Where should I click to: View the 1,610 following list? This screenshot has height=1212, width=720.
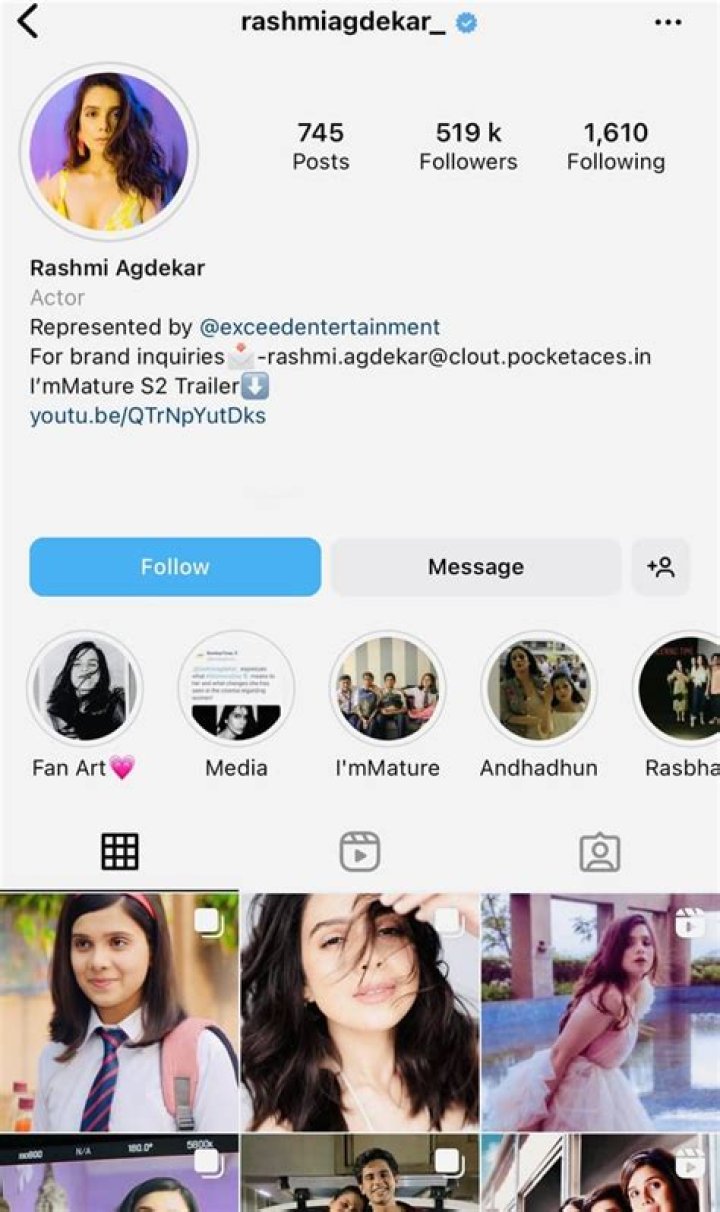[x=615, y=146]
